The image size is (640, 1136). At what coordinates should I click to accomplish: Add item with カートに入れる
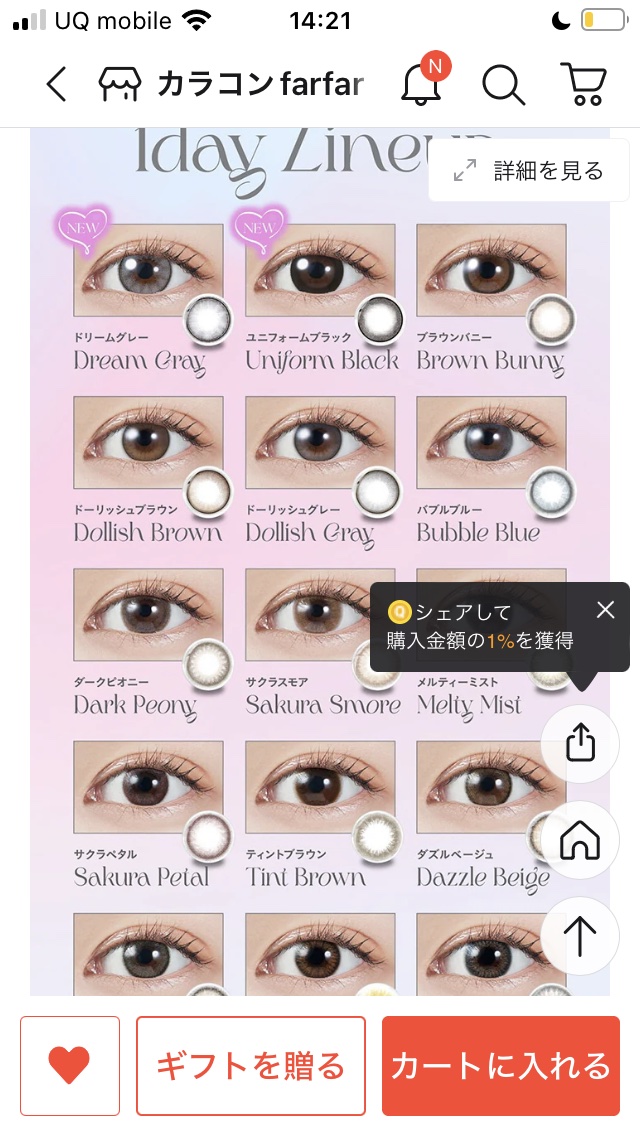pyautogui.click(x=500, y=1066)
